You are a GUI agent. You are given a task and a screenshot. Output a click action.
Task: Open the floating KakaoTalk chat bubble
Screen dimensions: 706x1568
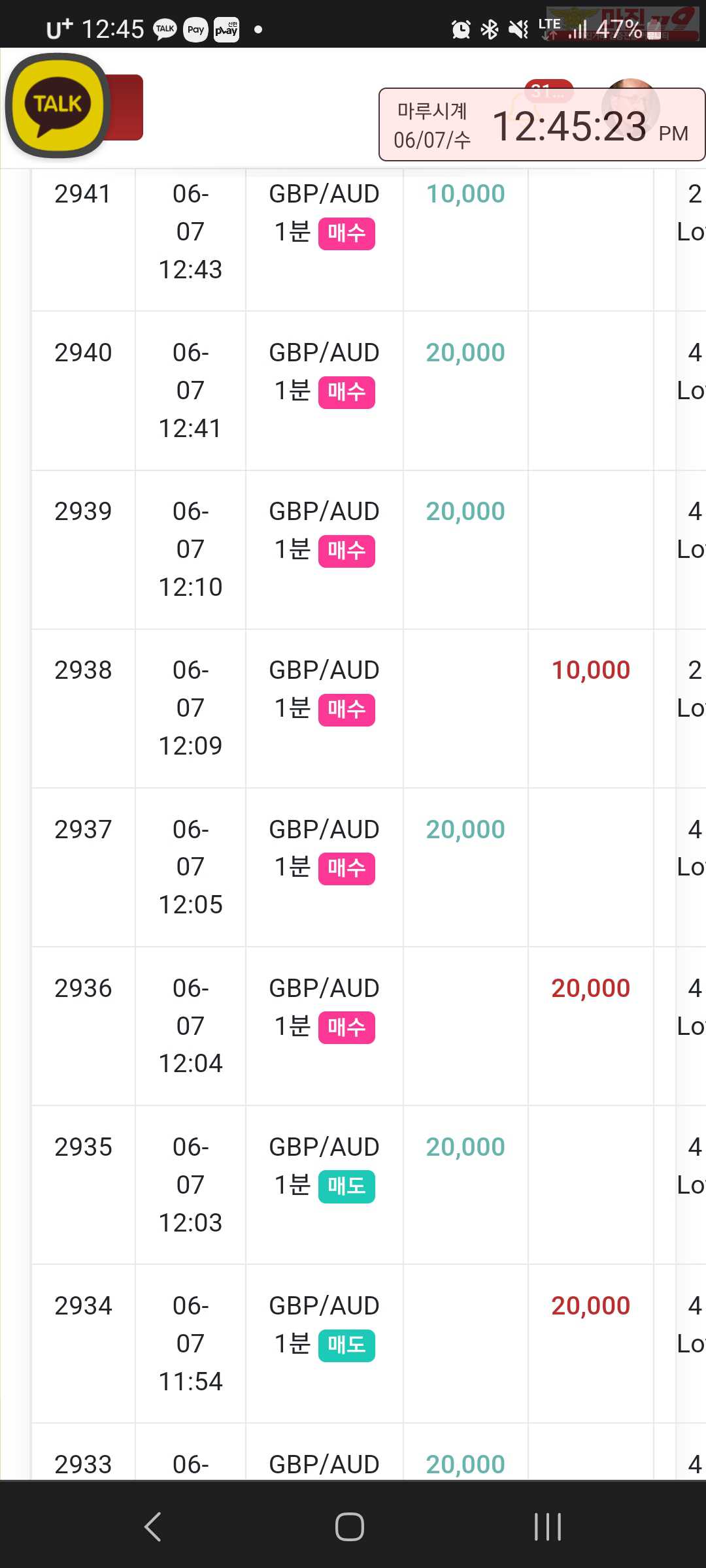(x=58, y=106)
